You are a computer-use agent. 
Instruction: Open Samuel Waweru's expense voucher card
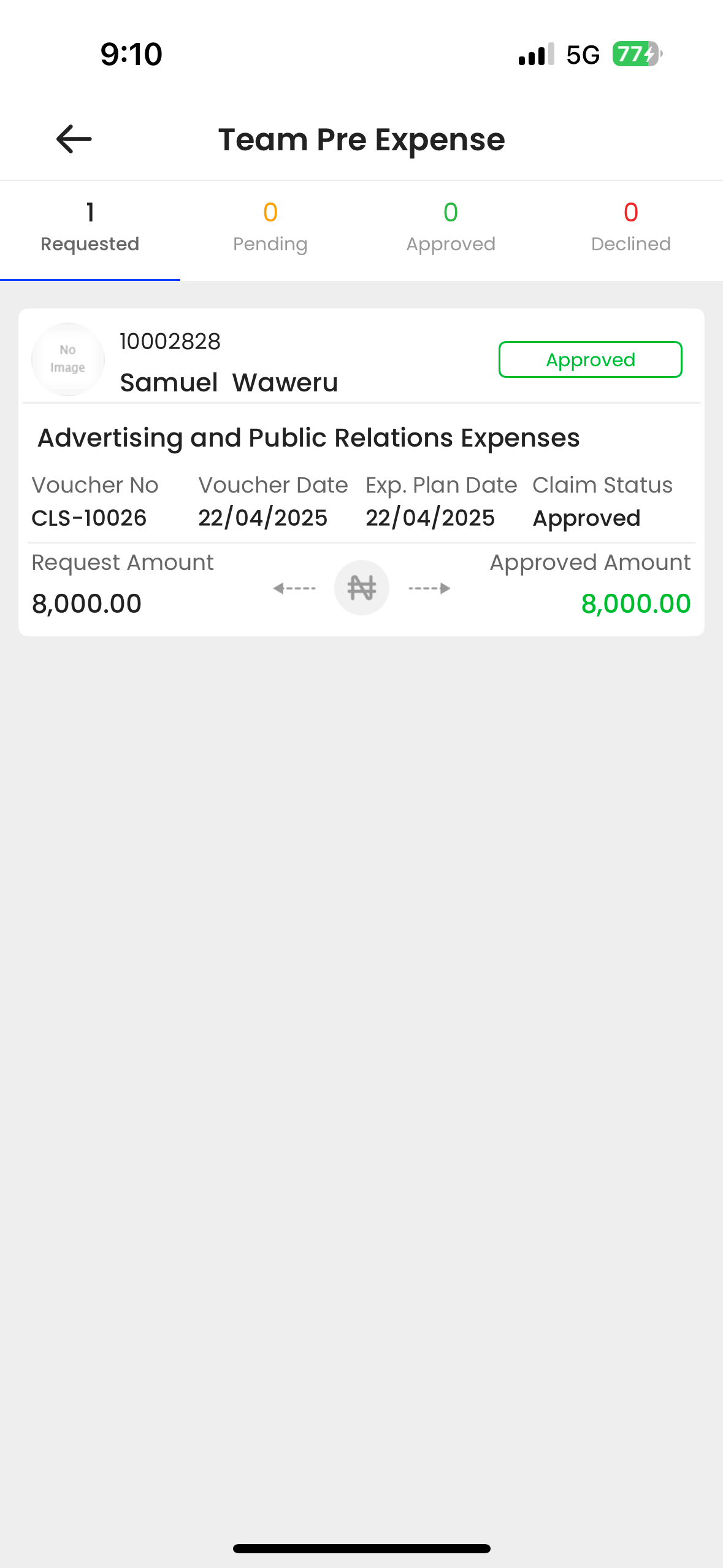coord(361,472)
